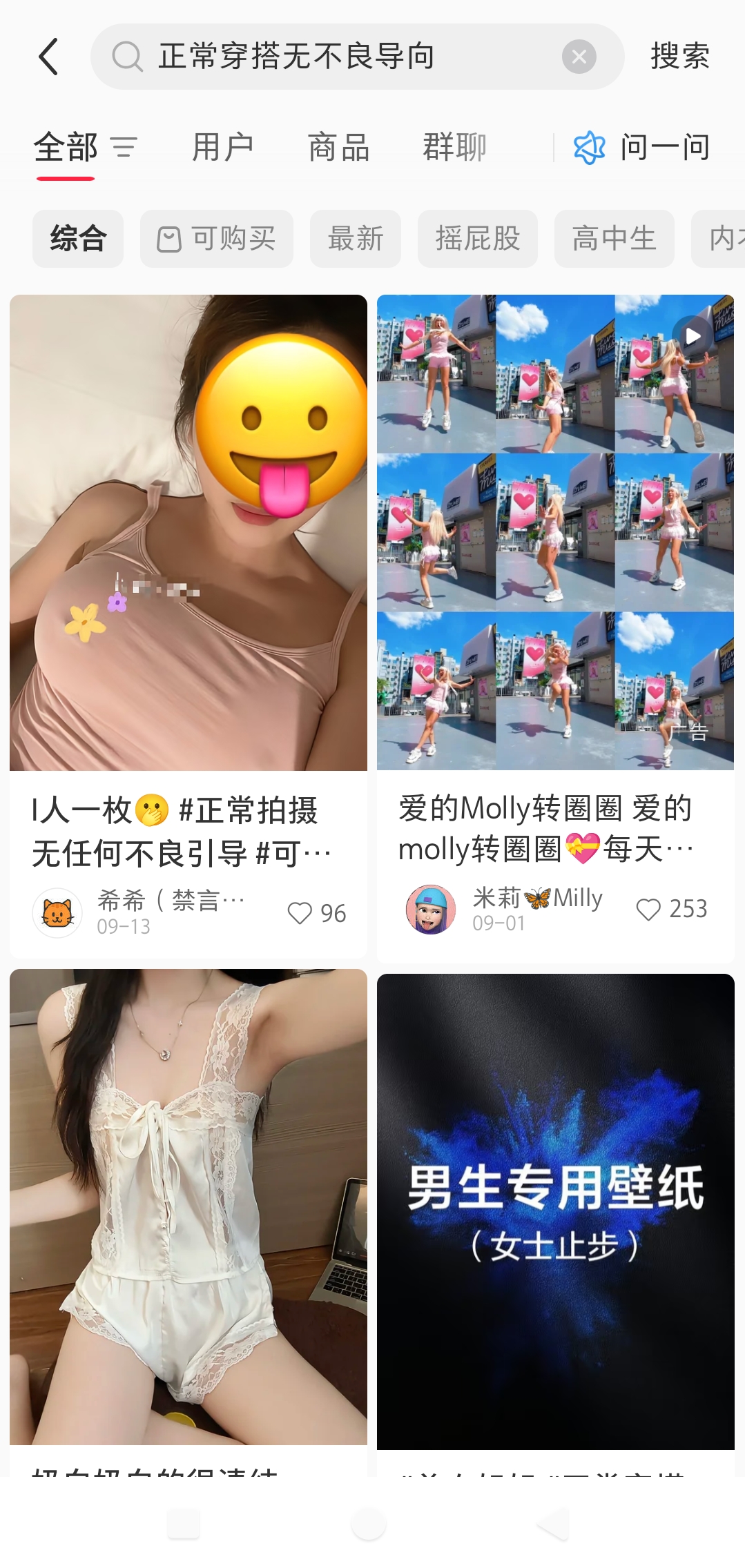This screenshot has width=745, height=1568.
Task: Switch to the 商品 tab
Action: click(338, 148)
